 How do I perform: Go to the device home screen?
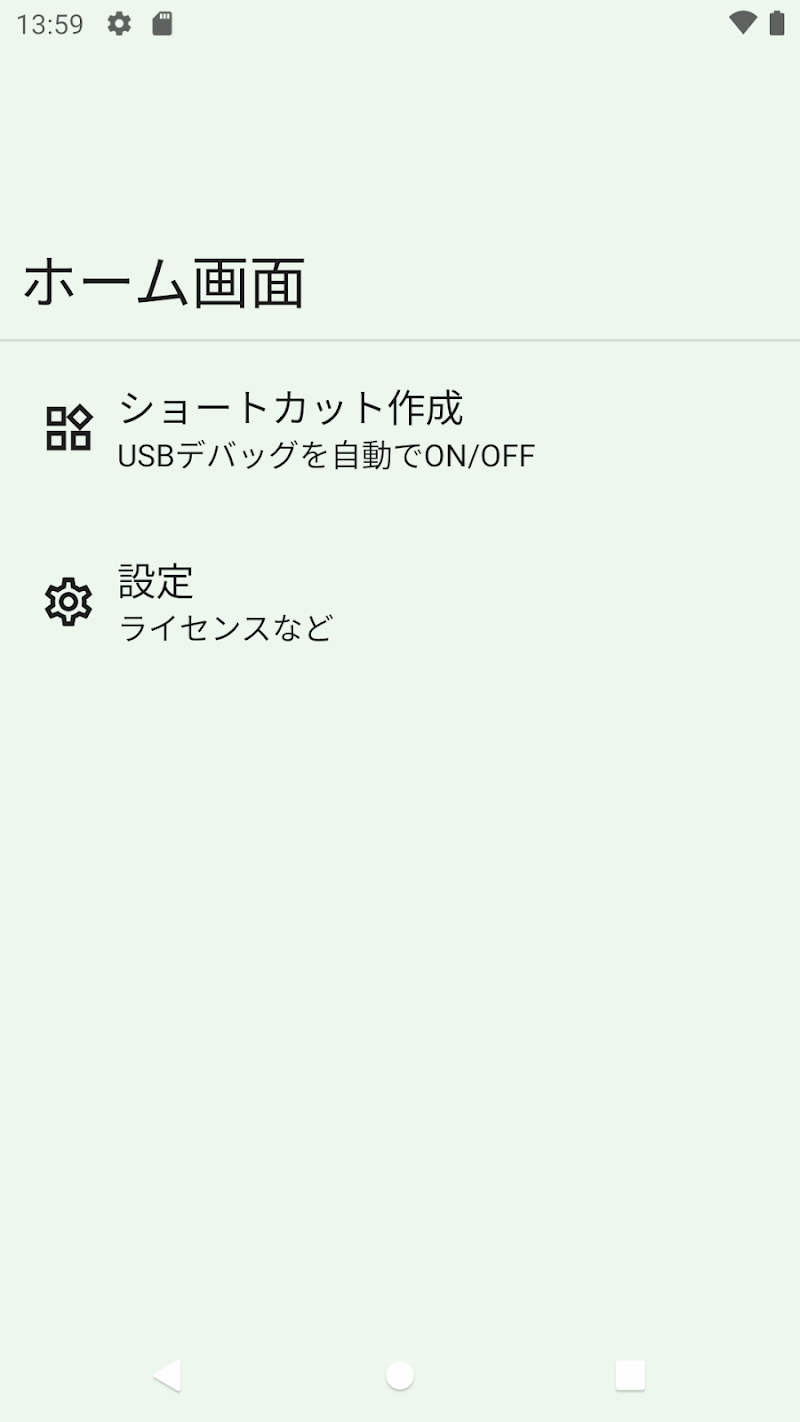400,1376
